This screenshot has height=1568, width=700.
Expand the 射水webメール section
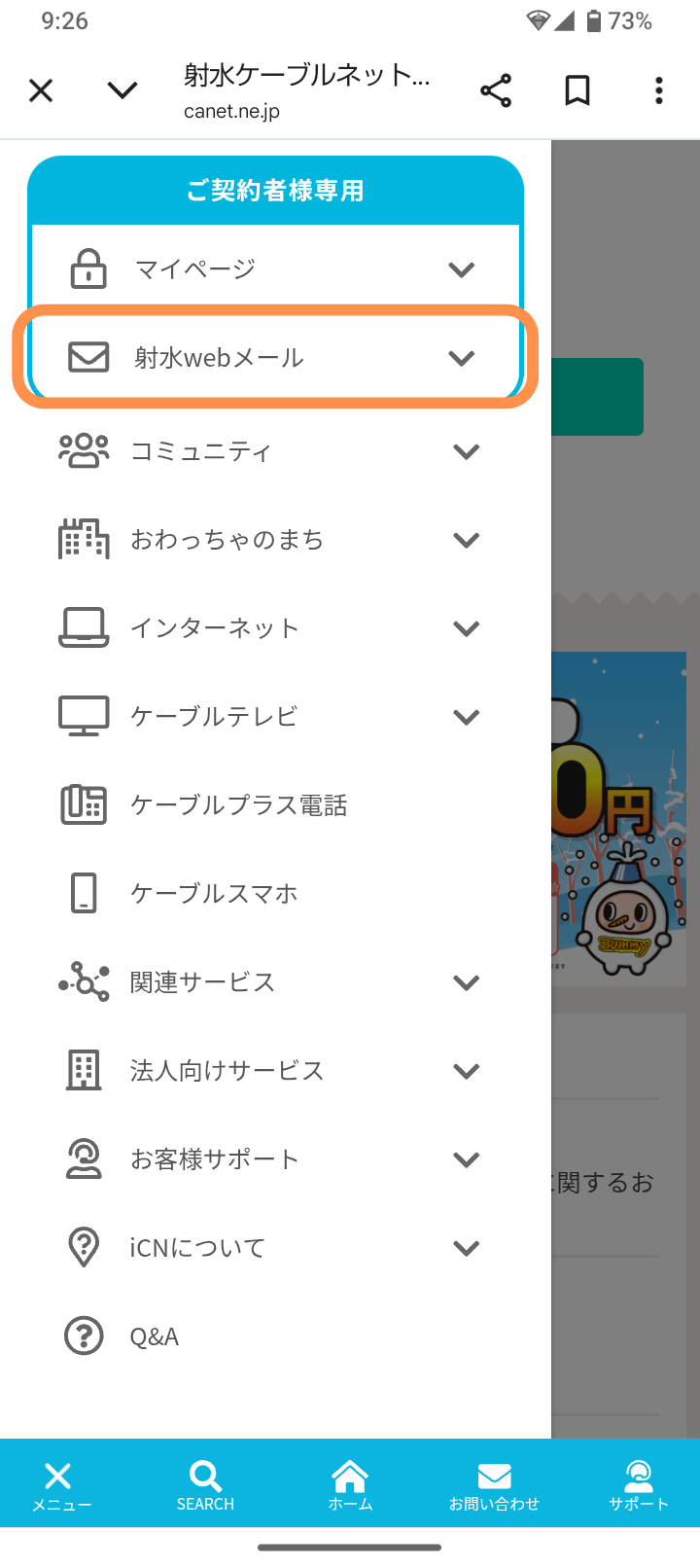(x=461, y=358)
